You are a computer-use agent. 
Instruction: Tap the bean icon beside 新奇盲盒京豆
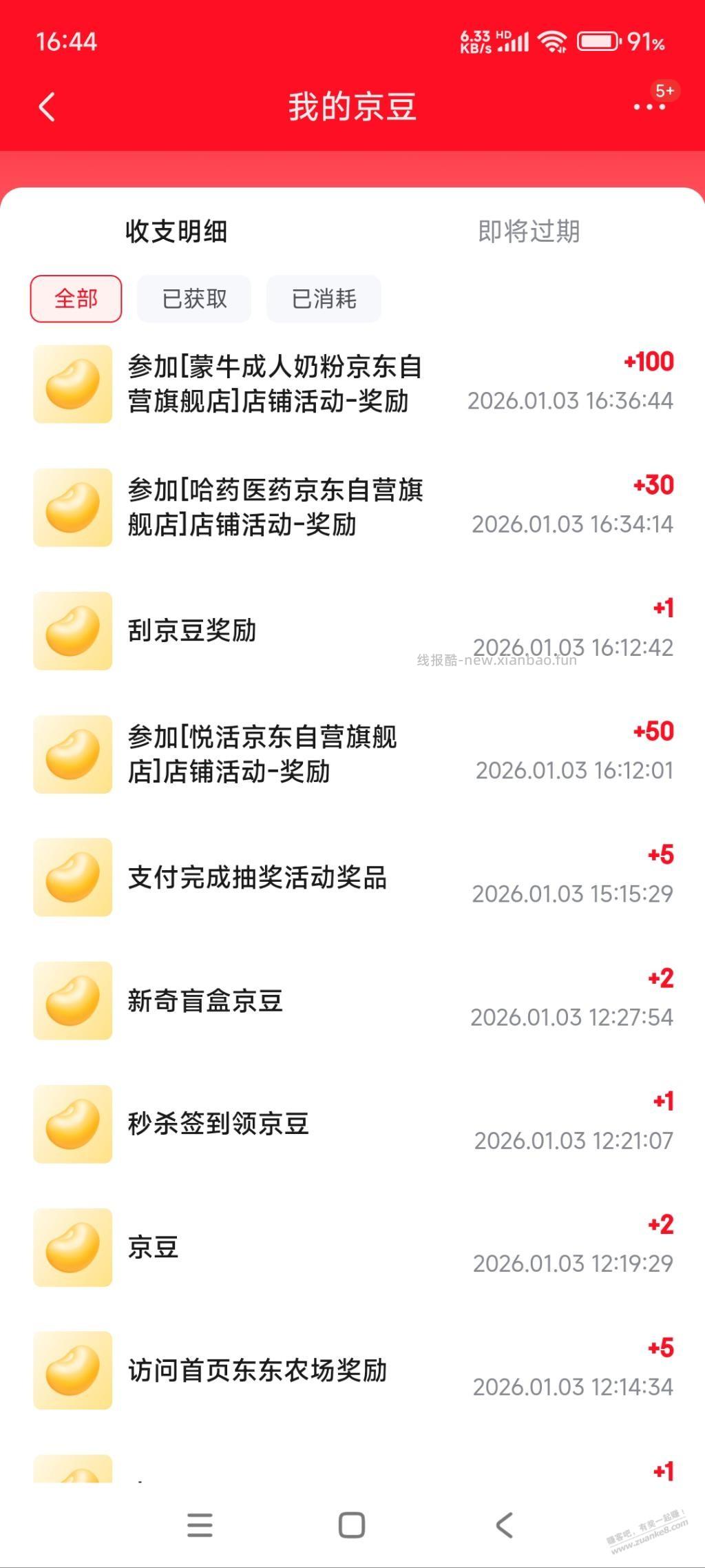(72, 1000)
